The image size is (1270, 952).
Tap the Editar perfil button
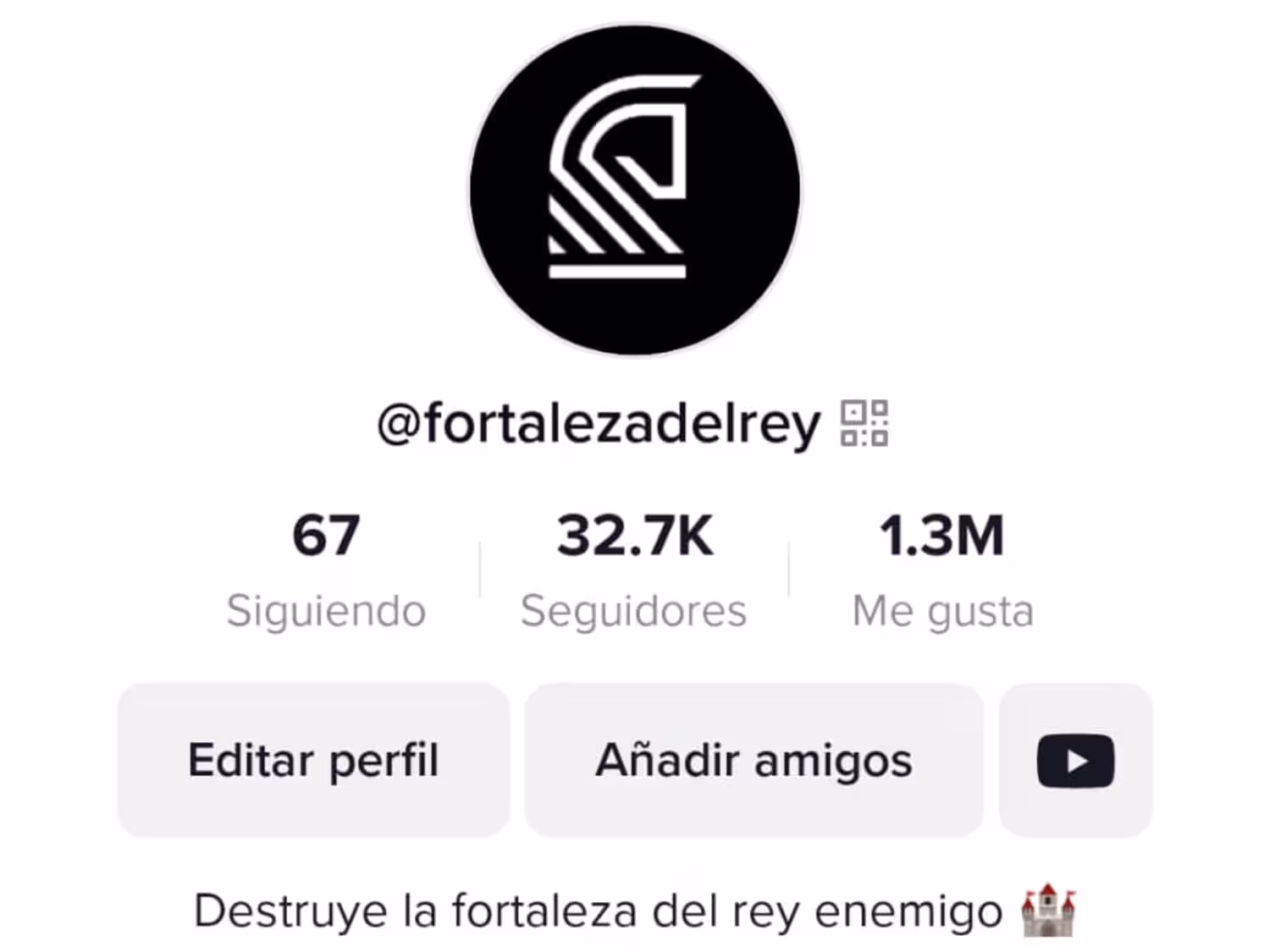coord(313,760)
